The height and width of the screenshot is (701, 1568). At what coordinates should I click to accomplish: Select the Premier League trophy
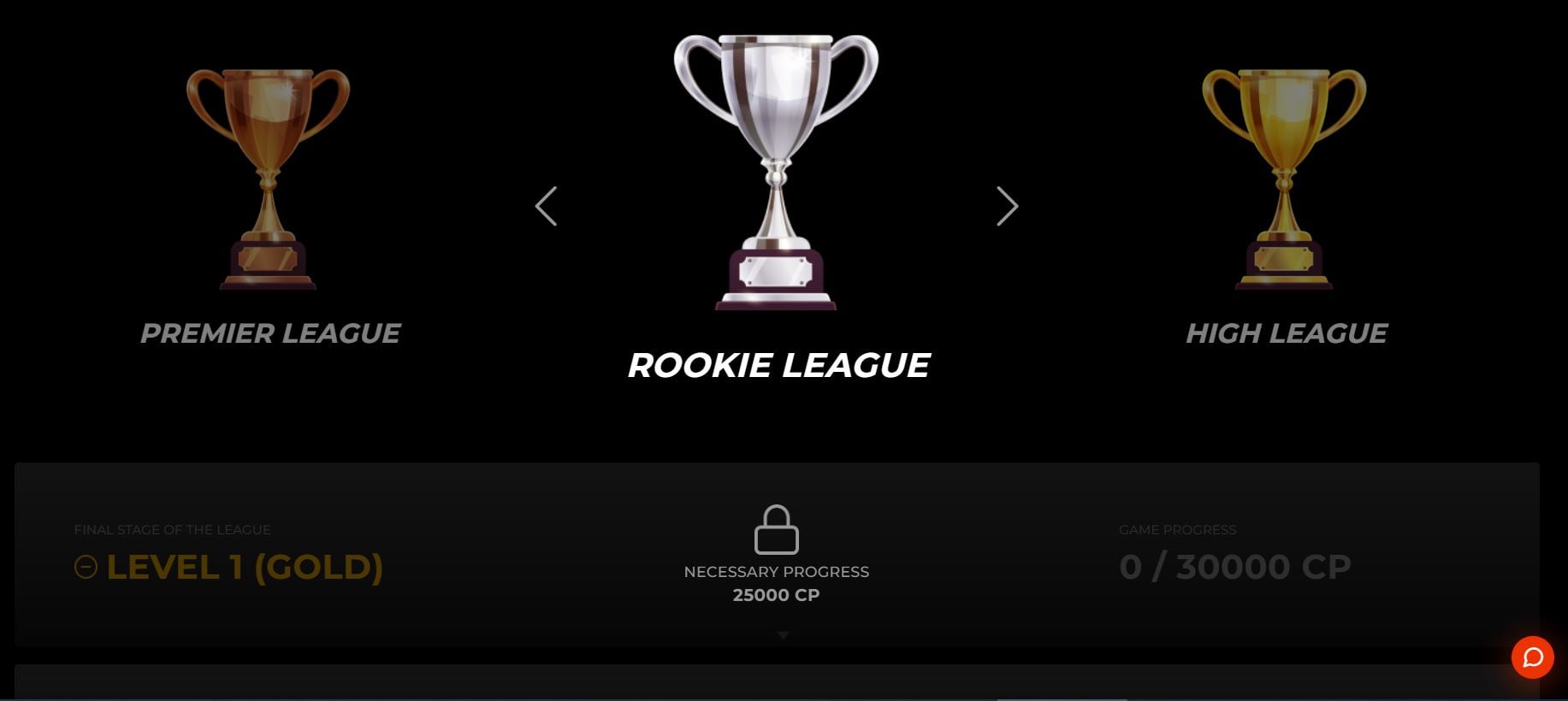[x=268, y=180]
